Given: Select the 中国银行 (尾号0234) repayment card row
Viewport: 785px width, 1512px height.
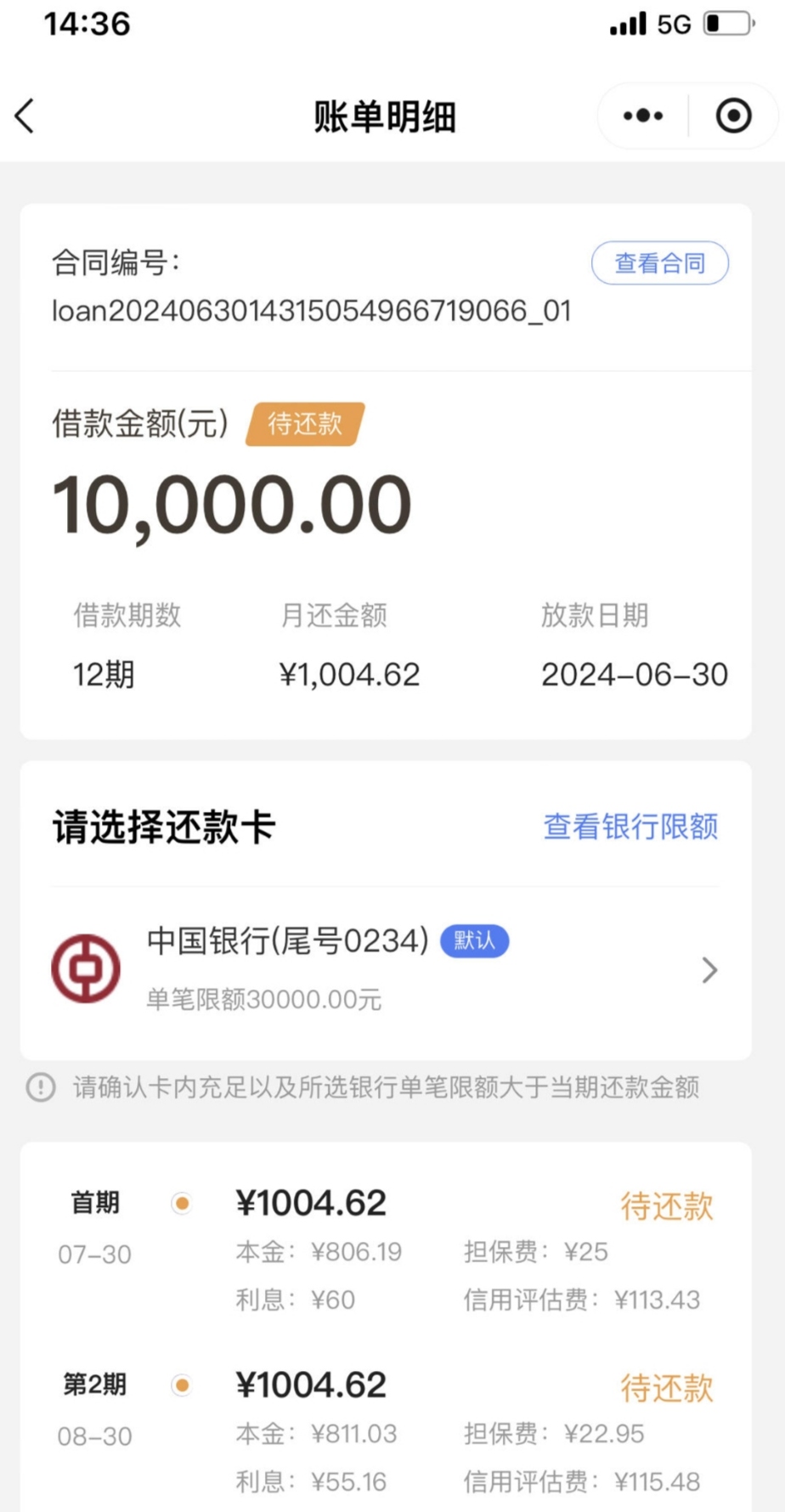Looking at the screenshot, I should click(386, 969).
